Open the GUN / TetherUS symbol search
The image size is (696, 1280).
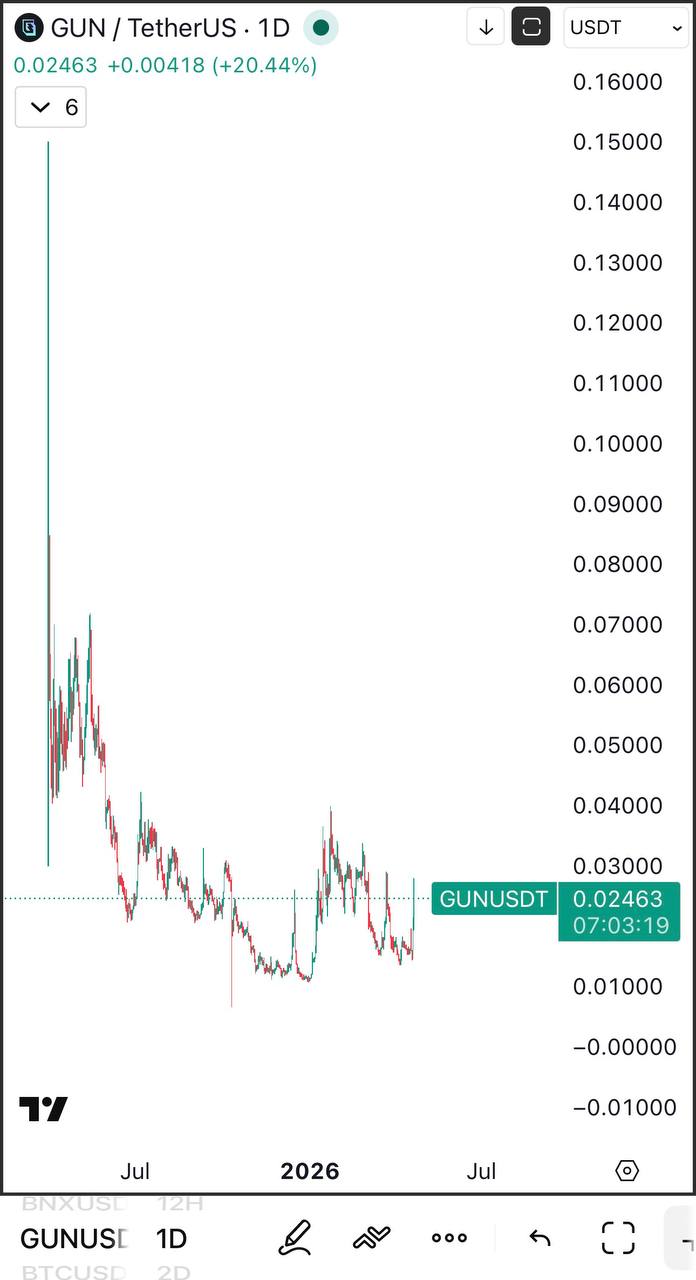click(x=150, y=28)
